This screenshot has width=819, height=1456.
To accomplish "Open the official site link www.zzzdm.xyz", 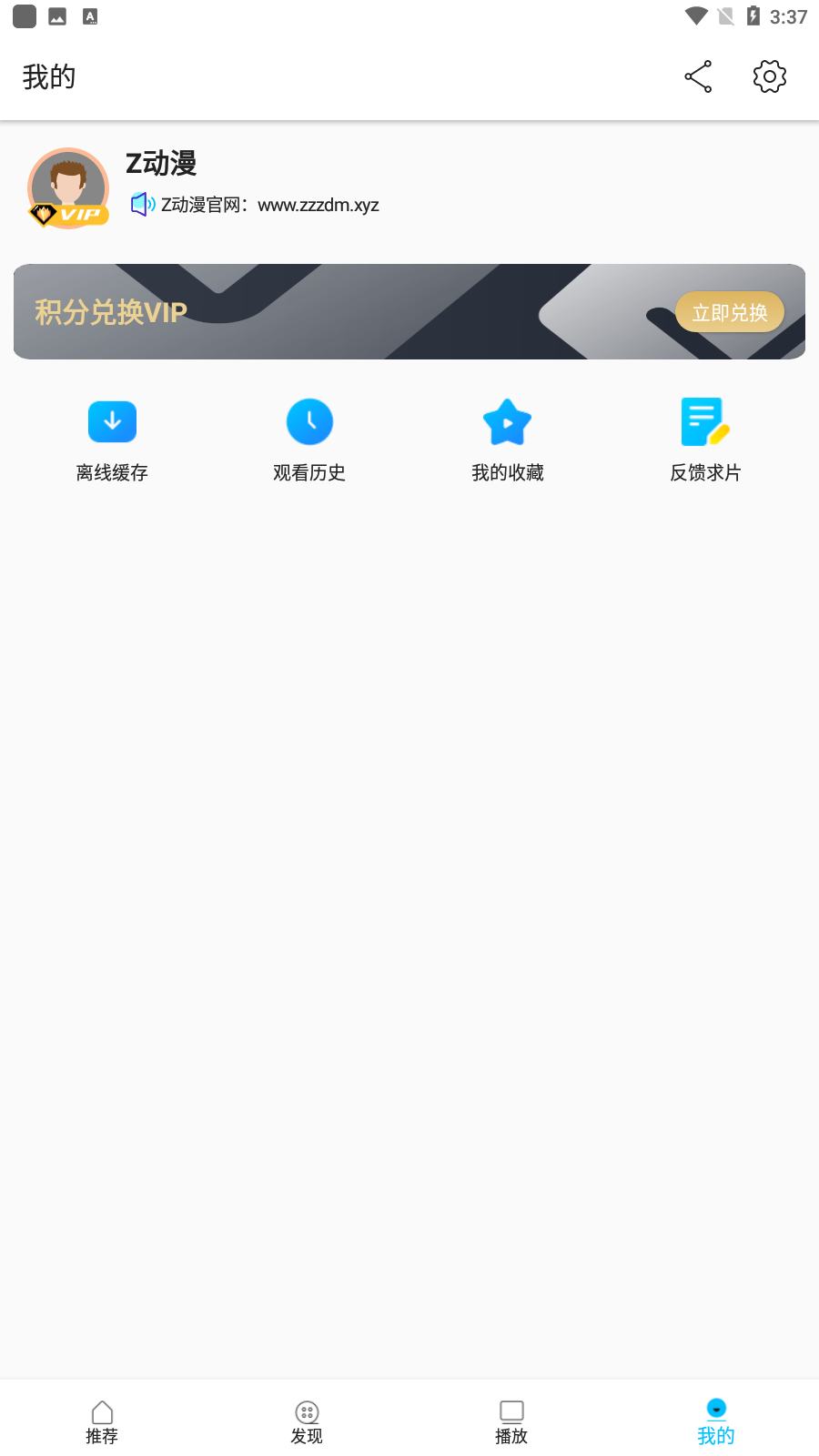I will point(318,205).
